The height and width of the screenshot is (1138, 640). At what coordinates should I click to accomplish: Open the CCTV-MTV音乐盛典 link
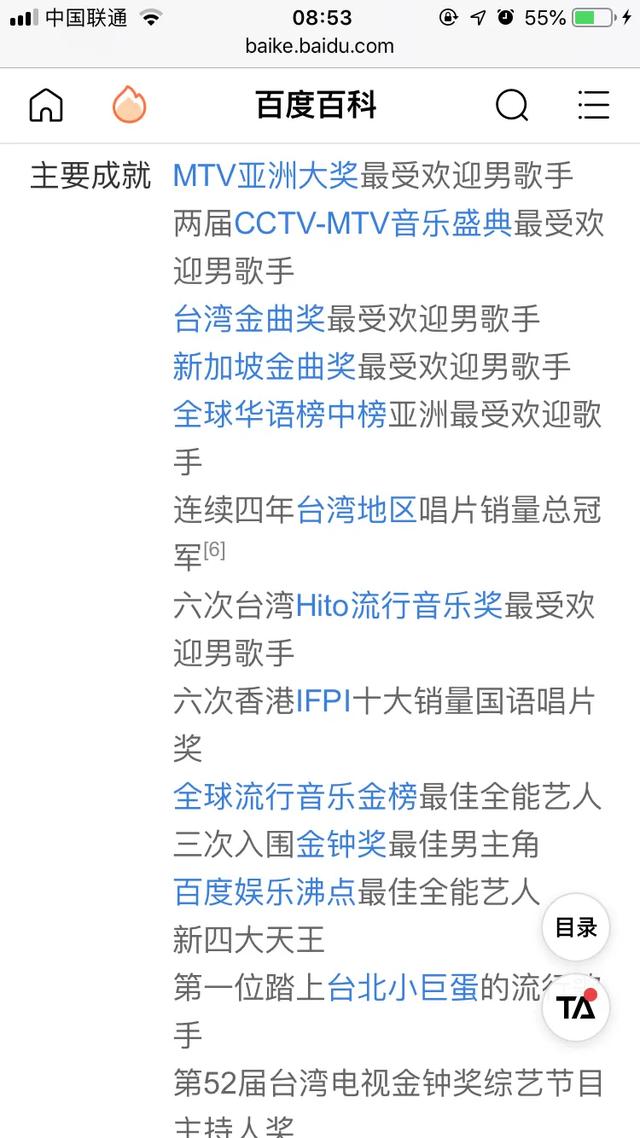click(x=373, y=224)
